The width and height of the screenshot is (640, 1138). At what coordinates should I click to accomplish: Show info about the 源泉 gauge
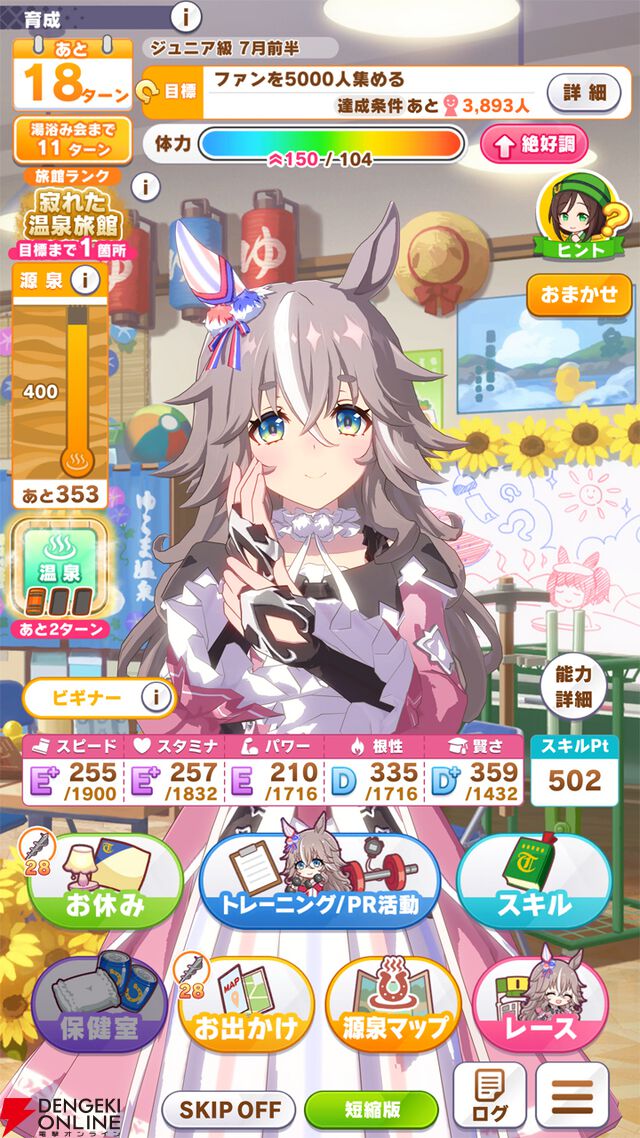87,281
